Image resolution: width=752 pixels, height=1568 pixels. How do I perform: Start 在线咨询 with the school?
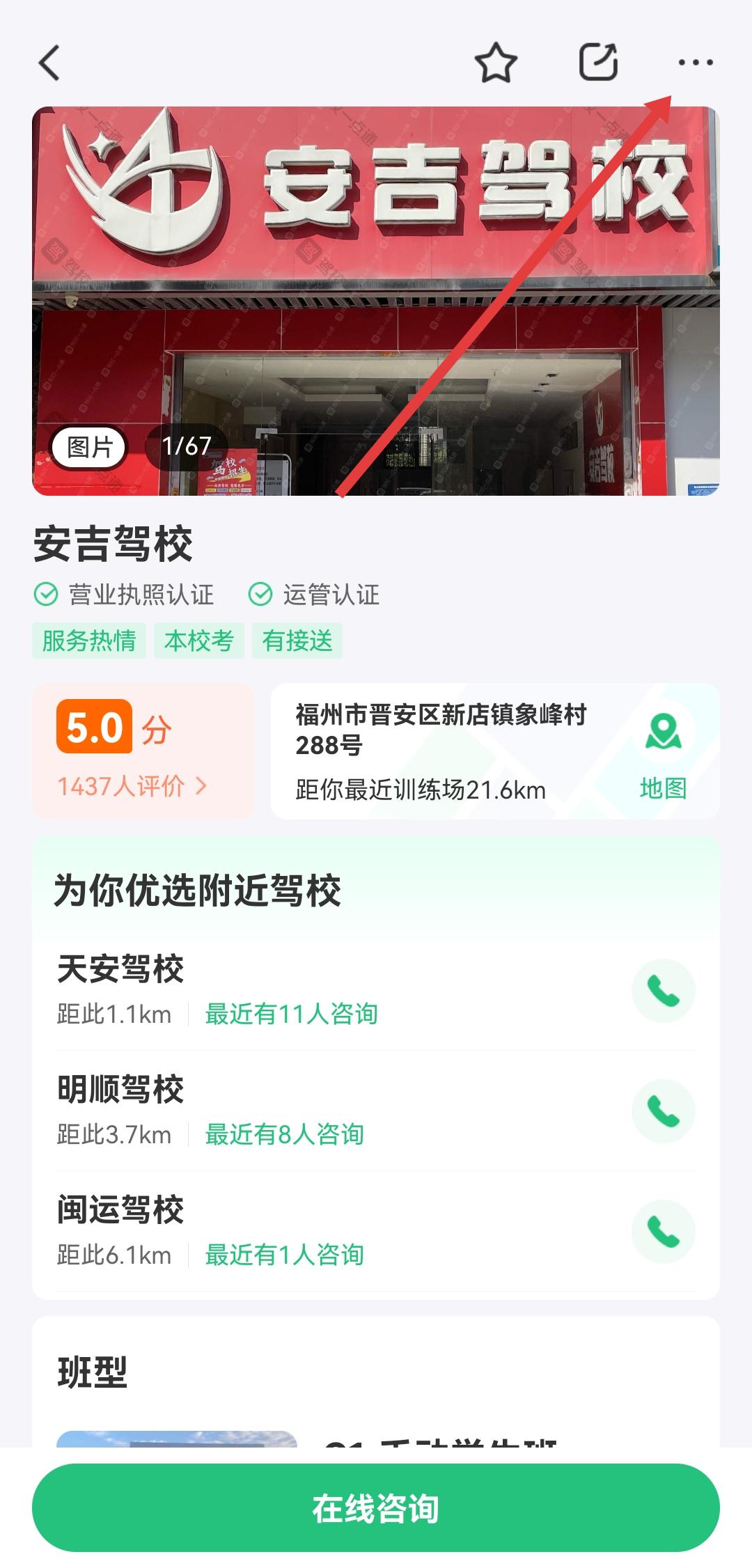(x=376, y=1508)
